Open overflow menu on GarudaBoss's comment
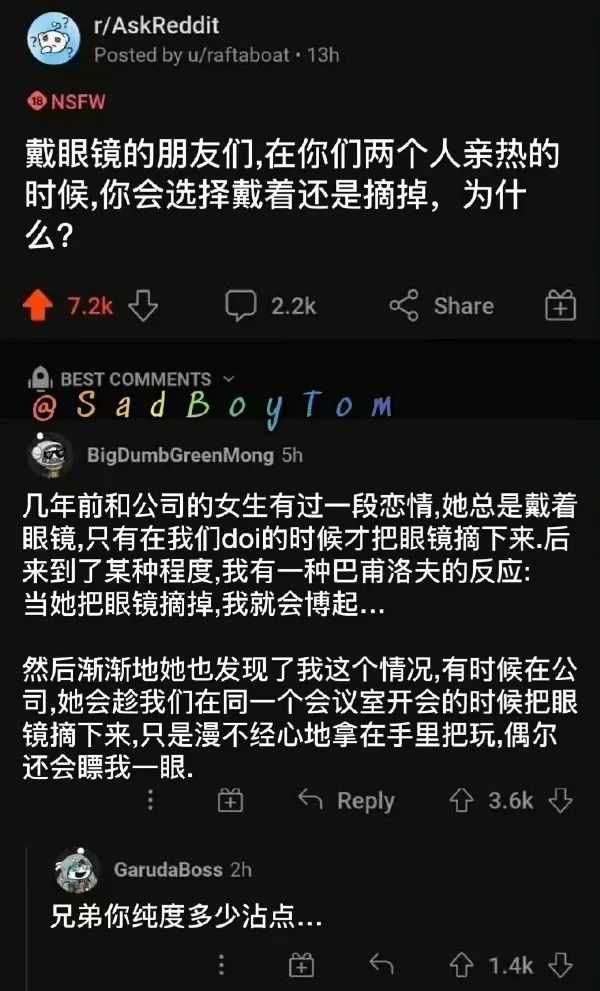Screen dimensions: 600x991 pos(221,965)
